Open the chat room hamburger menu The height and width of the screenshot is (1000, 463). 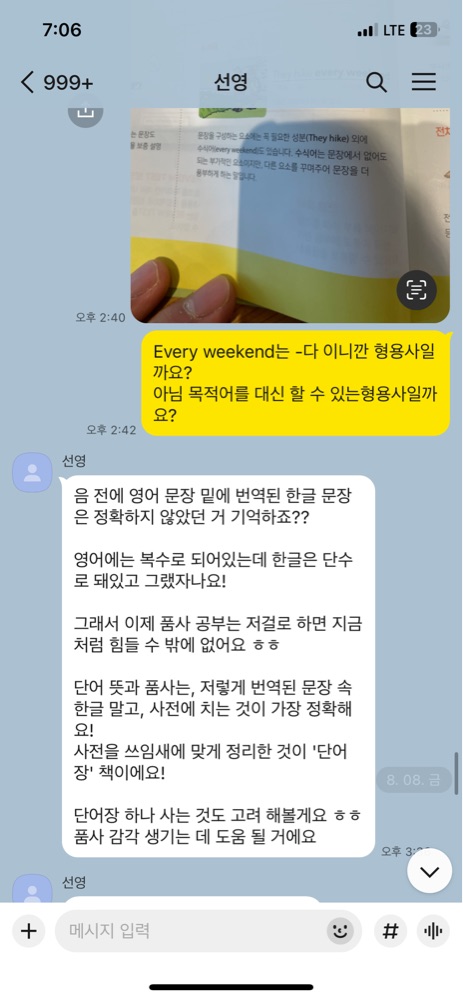tap(423, 82)
